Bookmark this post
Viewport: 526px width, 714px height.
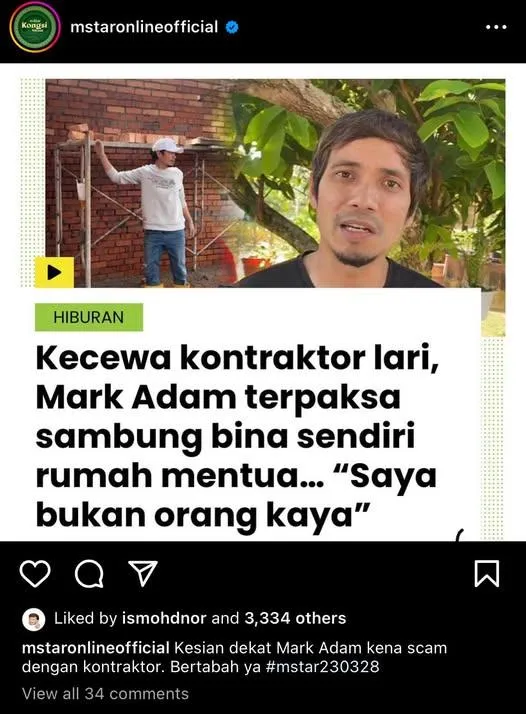tap(487, 573)
